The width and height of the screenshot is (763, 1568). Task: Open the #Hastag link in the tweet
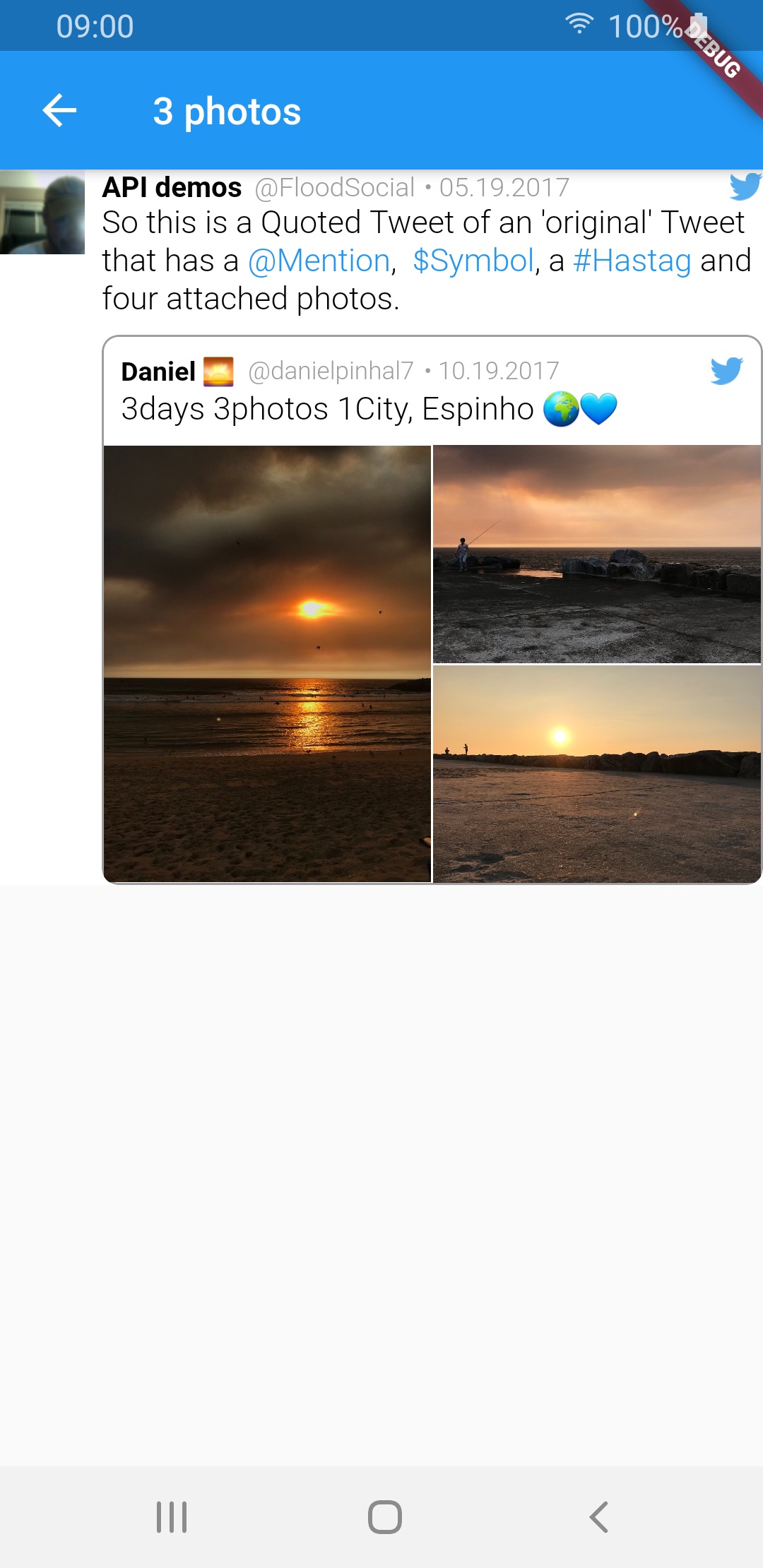pyautogui.click(x=632, y=261)
